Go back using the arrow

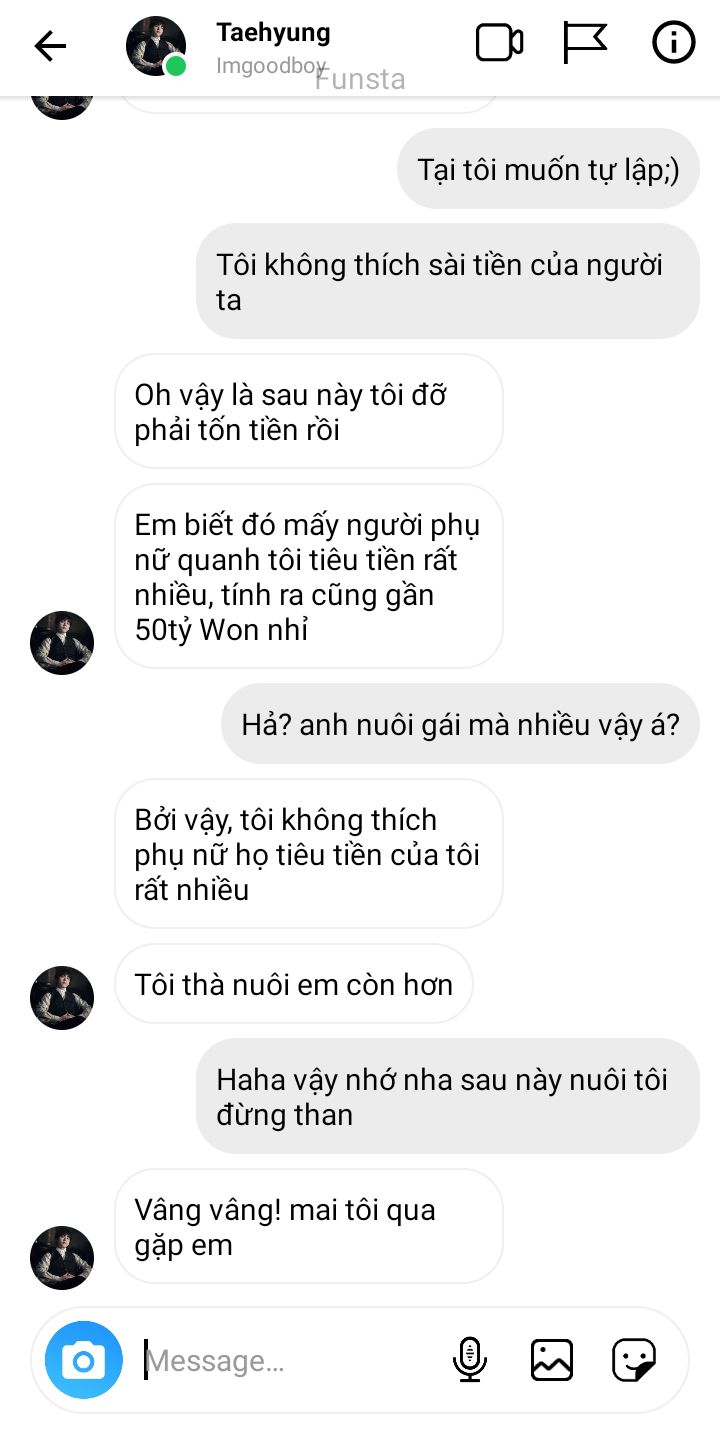click(x=49, y=45)
